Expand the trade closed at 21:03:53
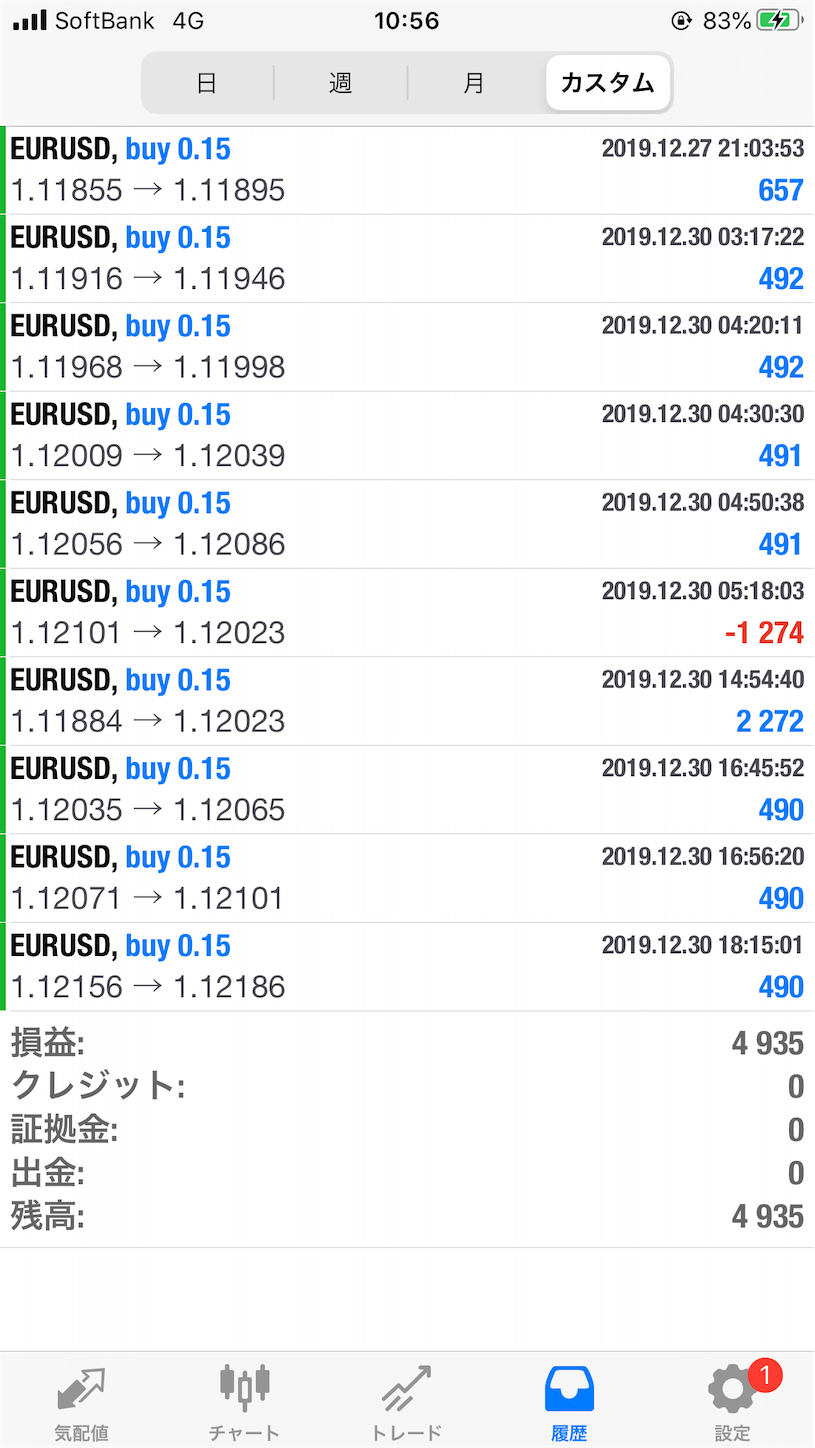The width and height of the screenshot is (815, 1448). coord(407,170)
